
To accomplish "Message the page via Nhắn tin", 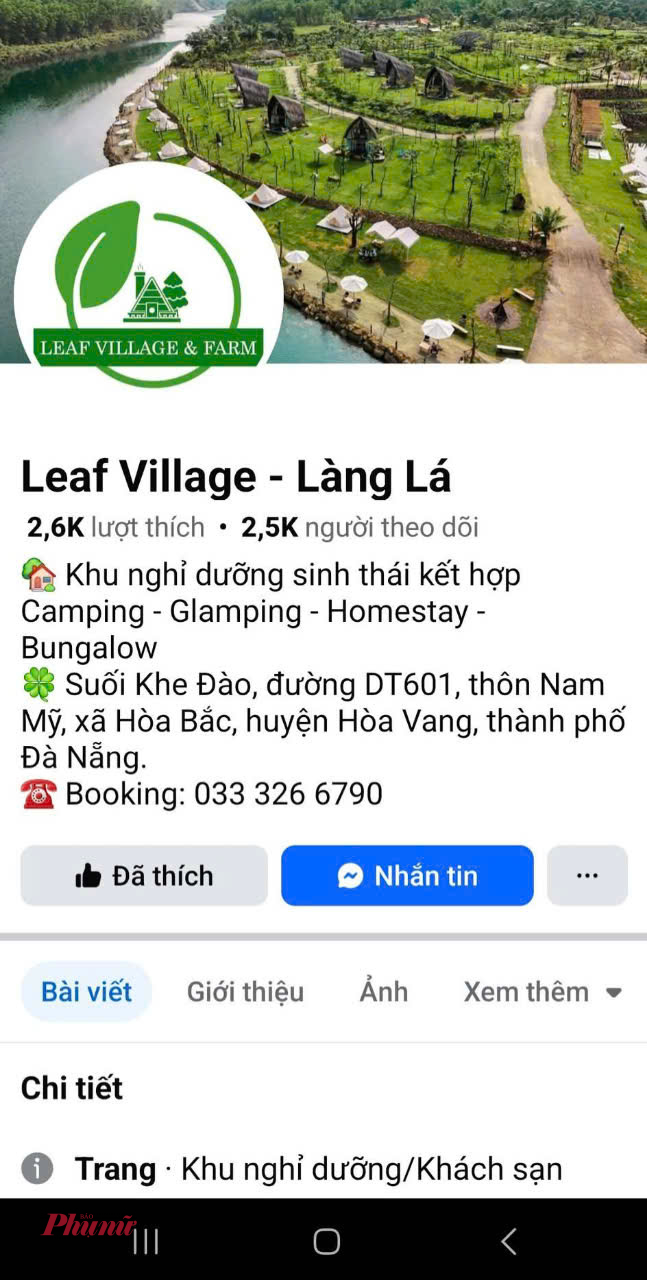I will click(x=407, y=876).
